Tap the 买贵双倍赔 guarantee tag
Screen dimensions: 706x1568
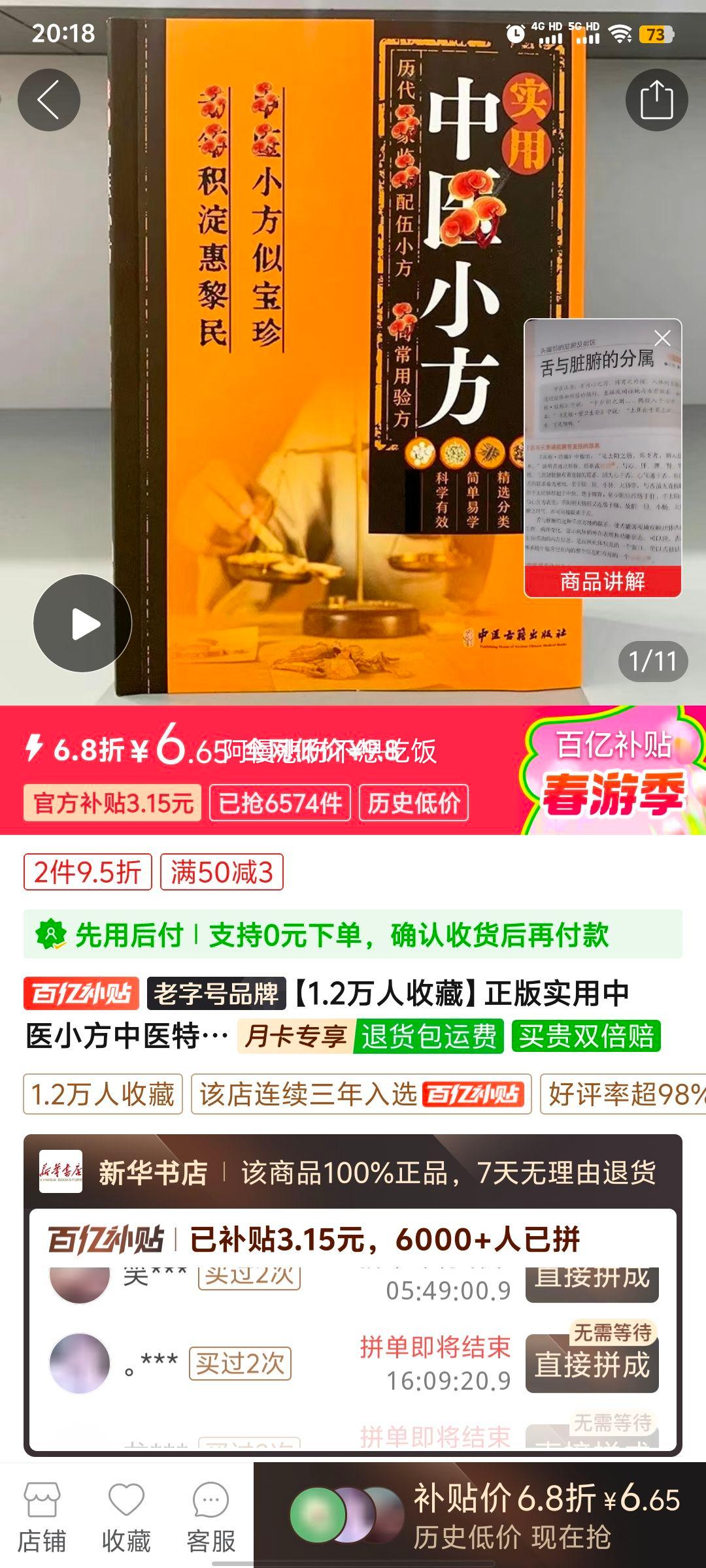point(586,1036)
